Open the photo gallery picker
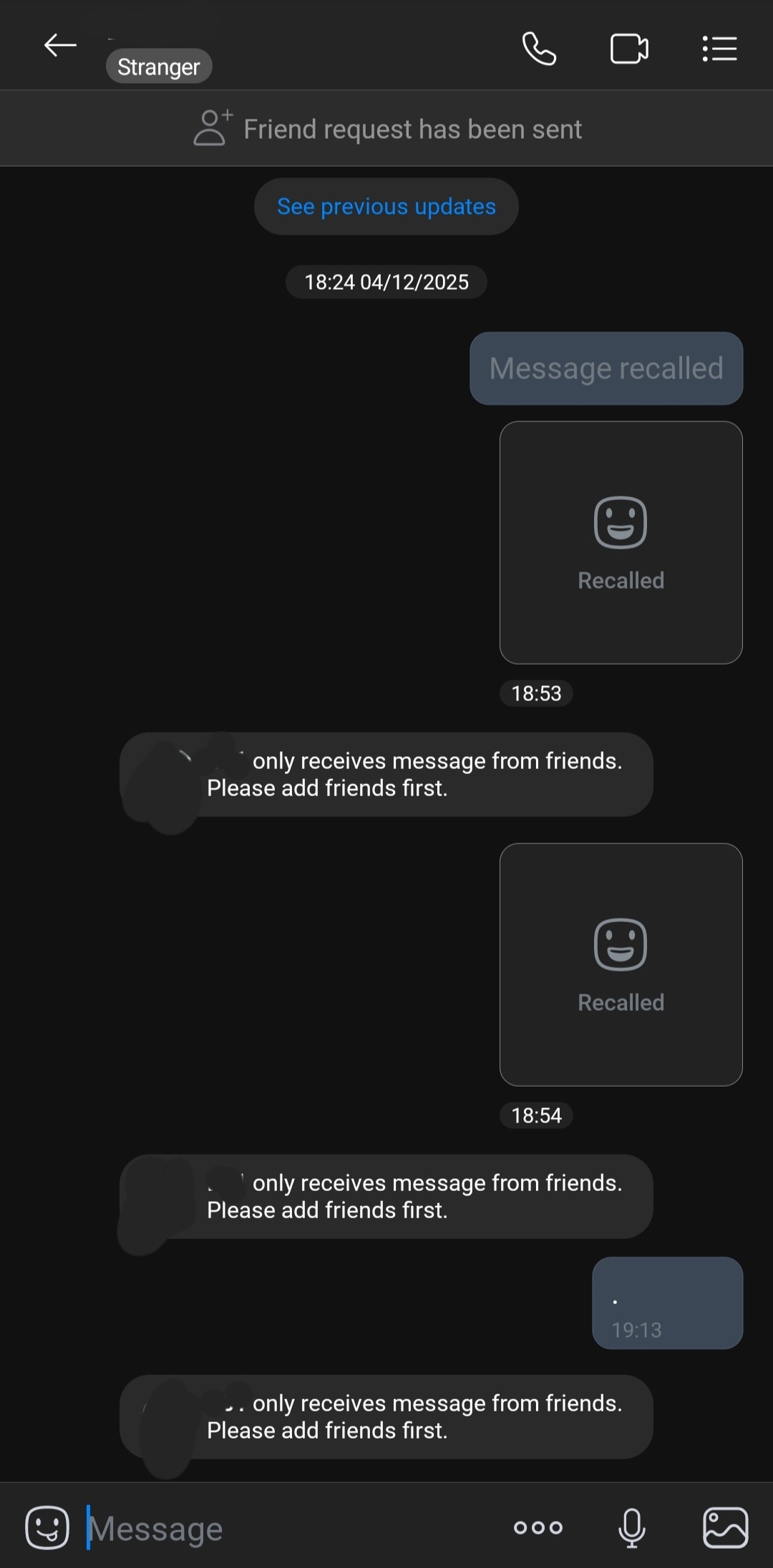 click(725, 1528)
